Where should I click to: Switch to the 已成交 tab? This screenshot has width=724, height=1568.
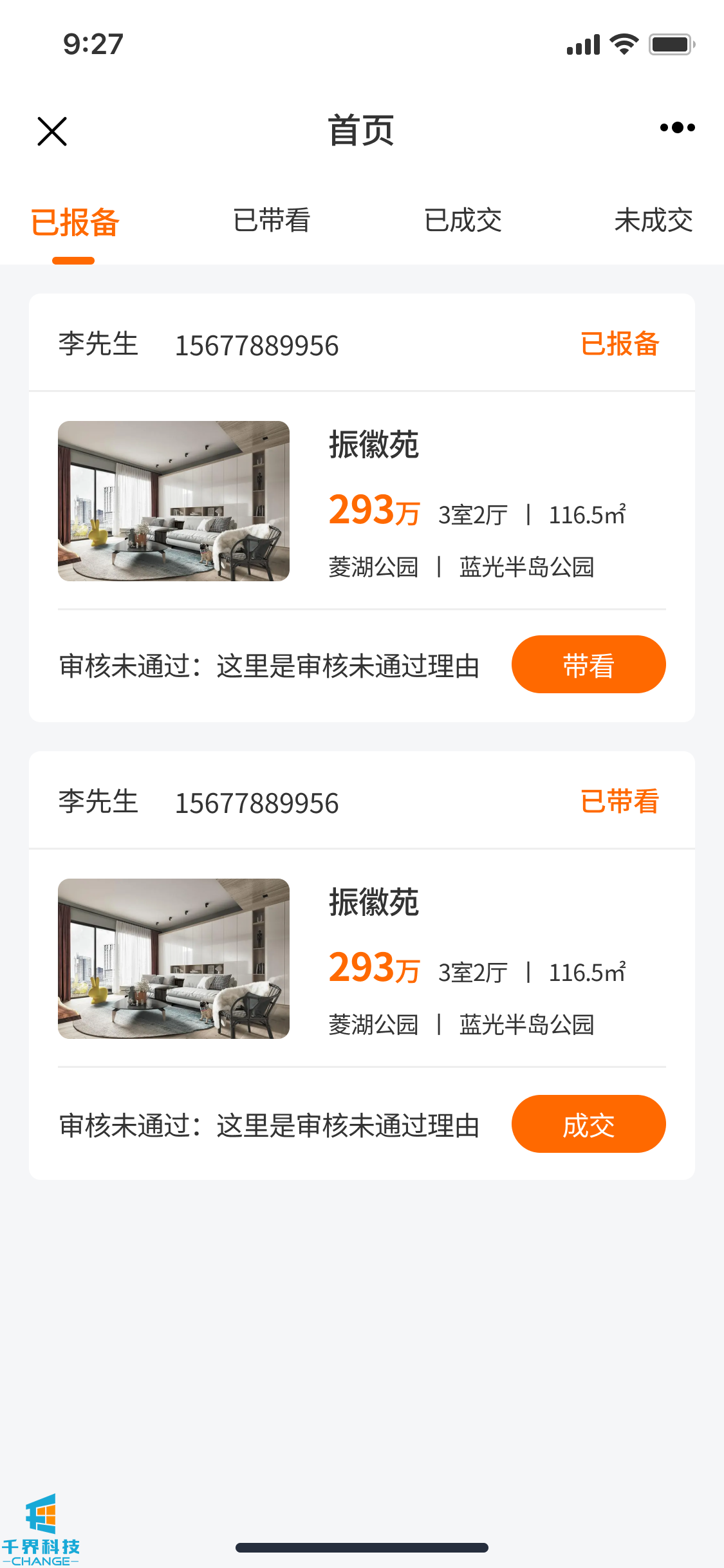click(463, 221)
